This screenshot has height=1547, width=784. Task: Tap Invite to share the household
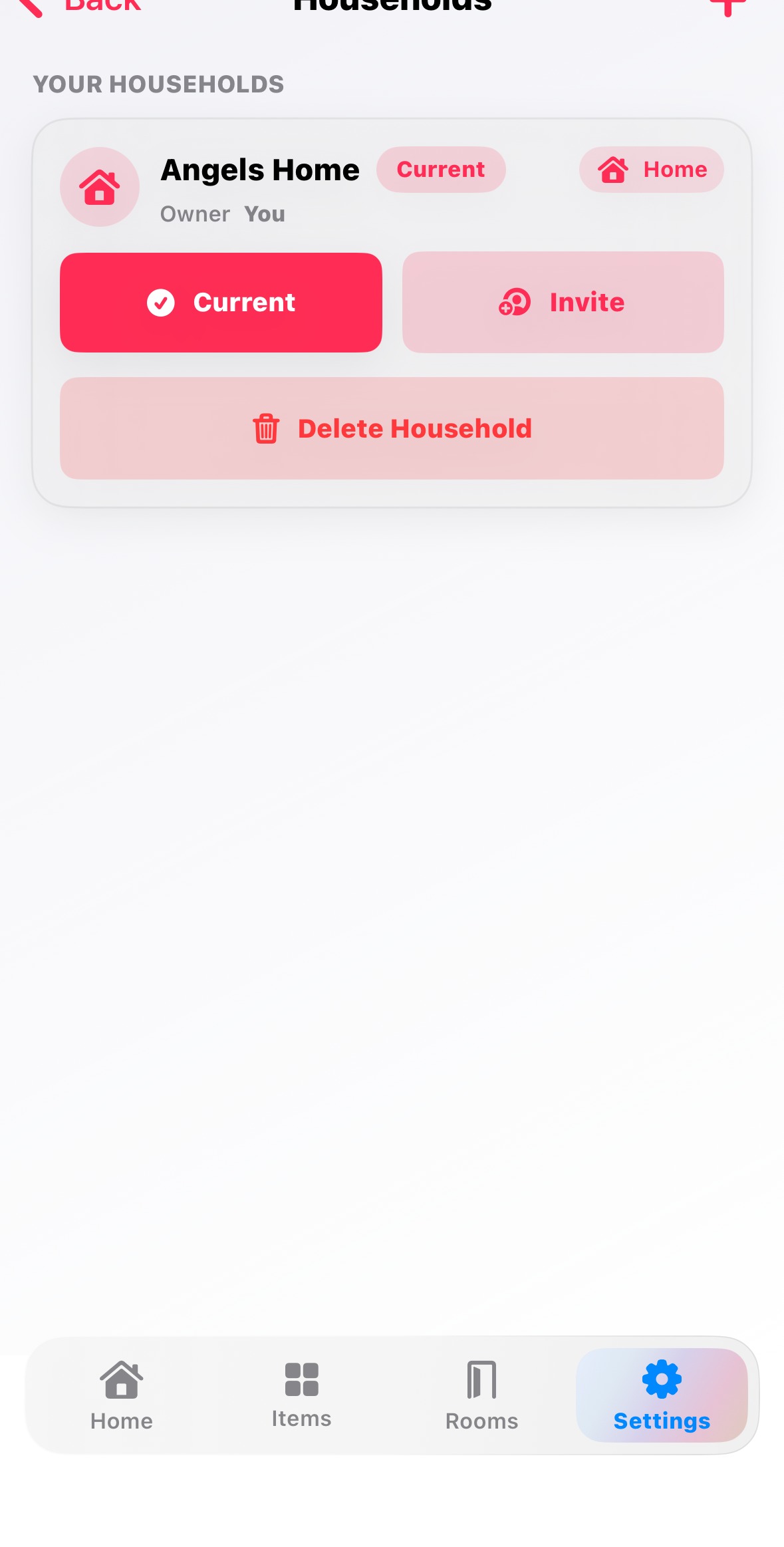point(562,302)
